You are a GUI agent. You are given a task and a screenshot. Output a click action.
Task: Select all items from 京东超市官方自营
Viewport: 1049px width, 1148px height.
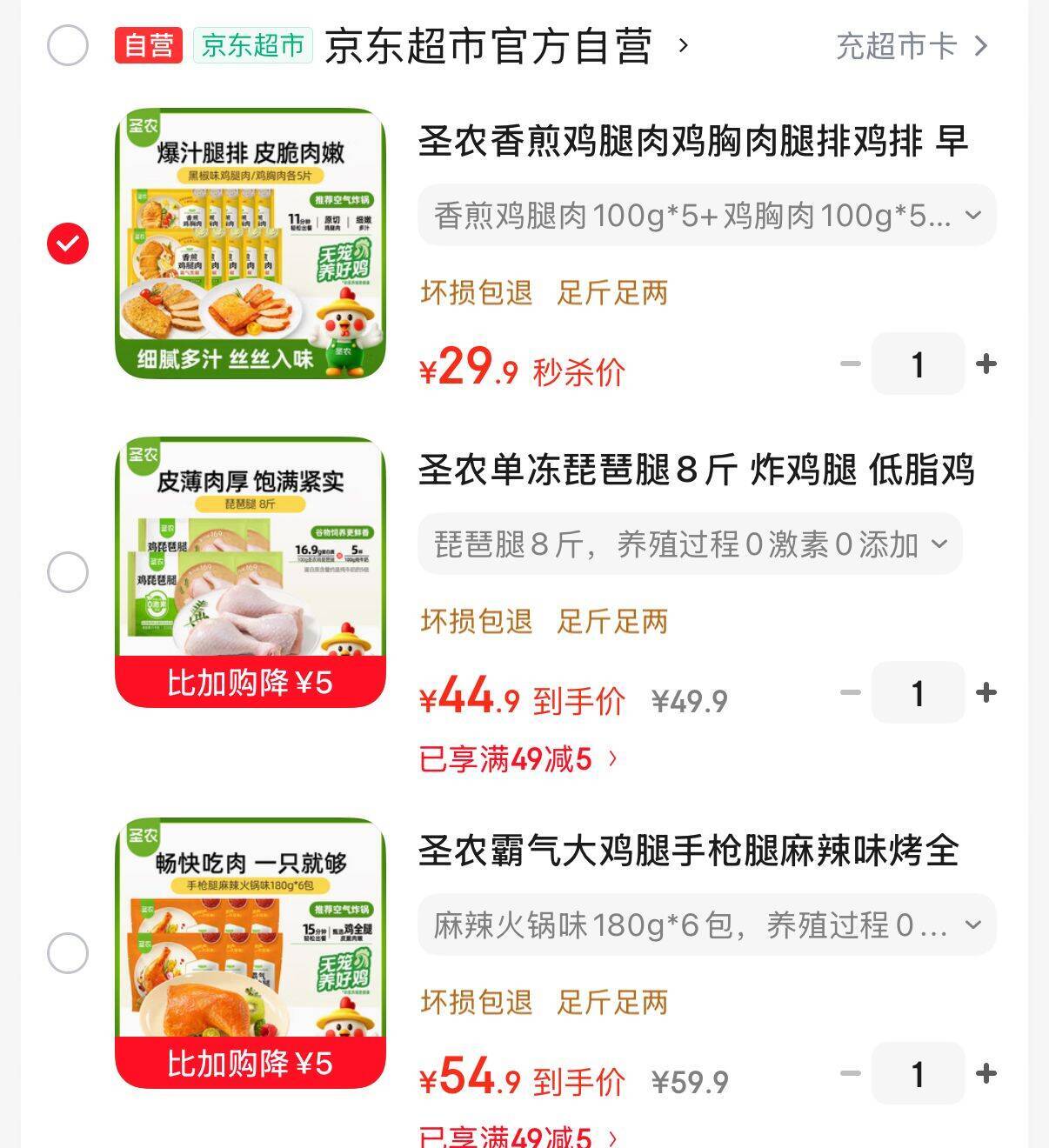[x=67, y=45]
